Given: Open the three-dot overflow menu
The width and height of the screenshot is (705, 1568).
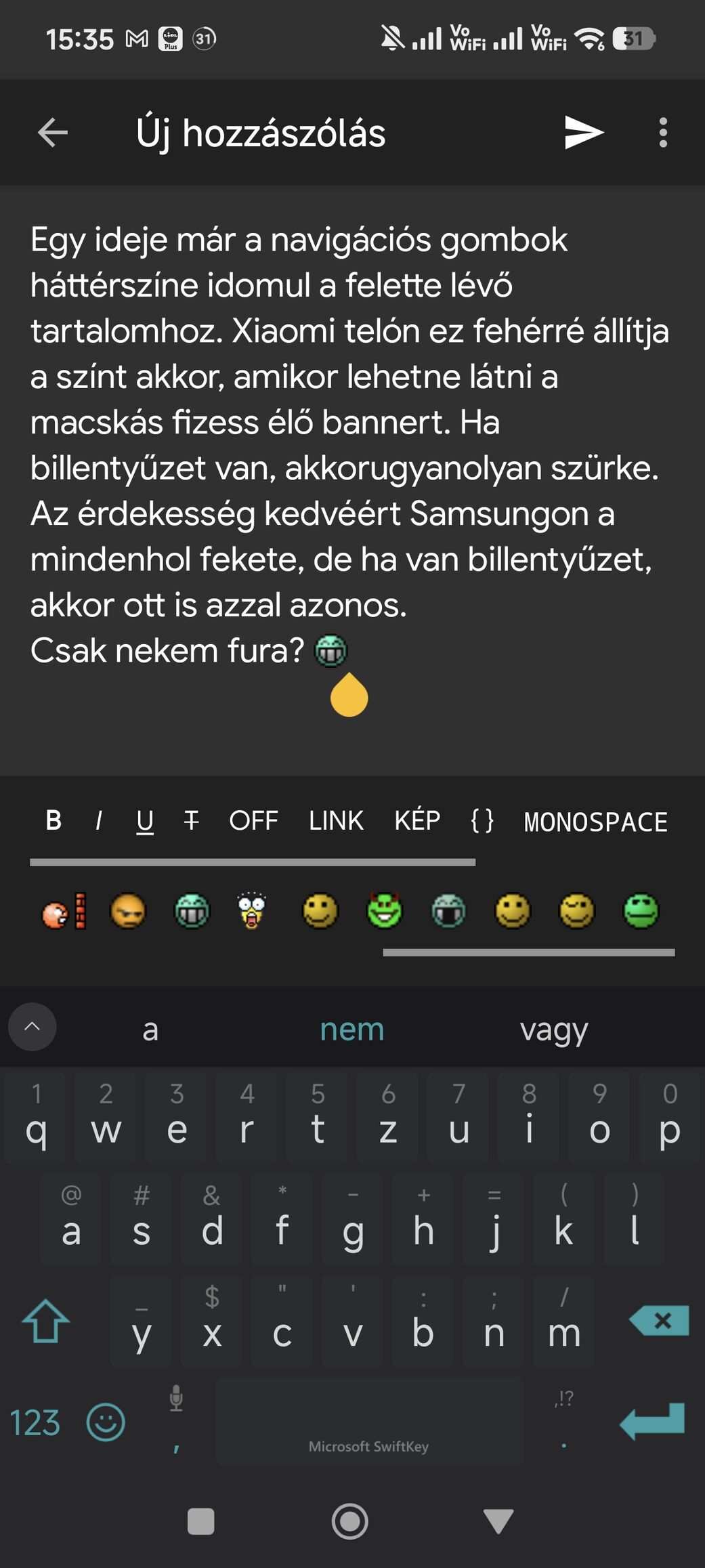Looking at the screenshot, I should 663,132.
